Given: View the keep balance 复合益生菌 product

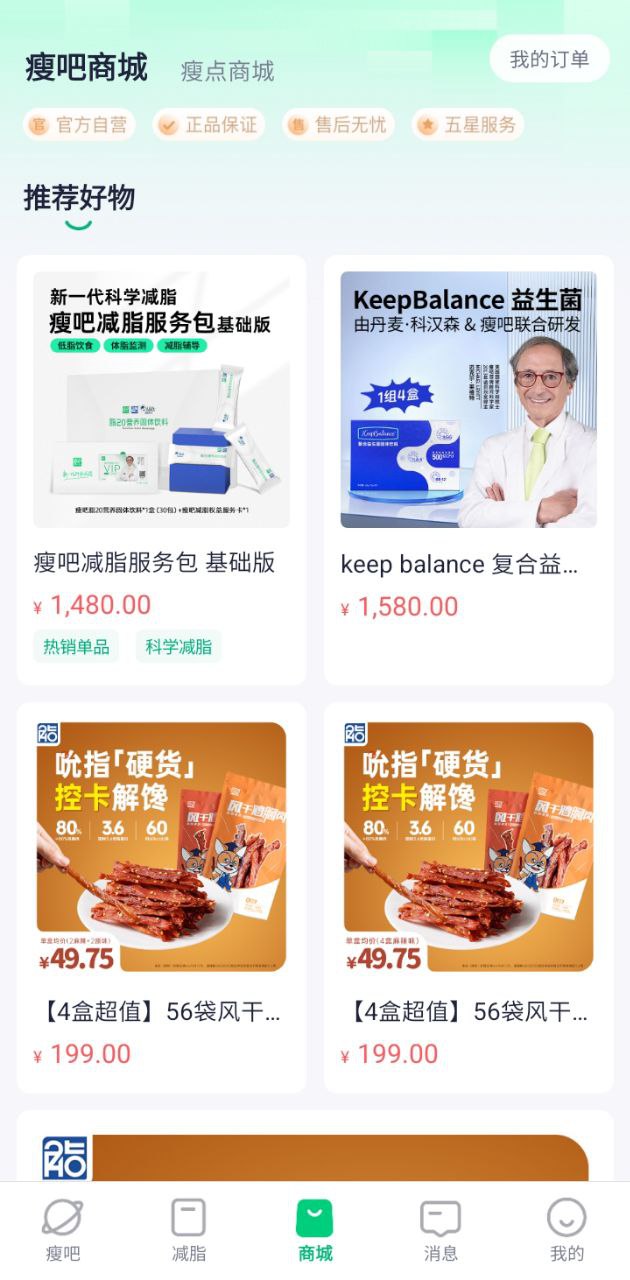Looking at the screenshot, I should coord(468,470).
